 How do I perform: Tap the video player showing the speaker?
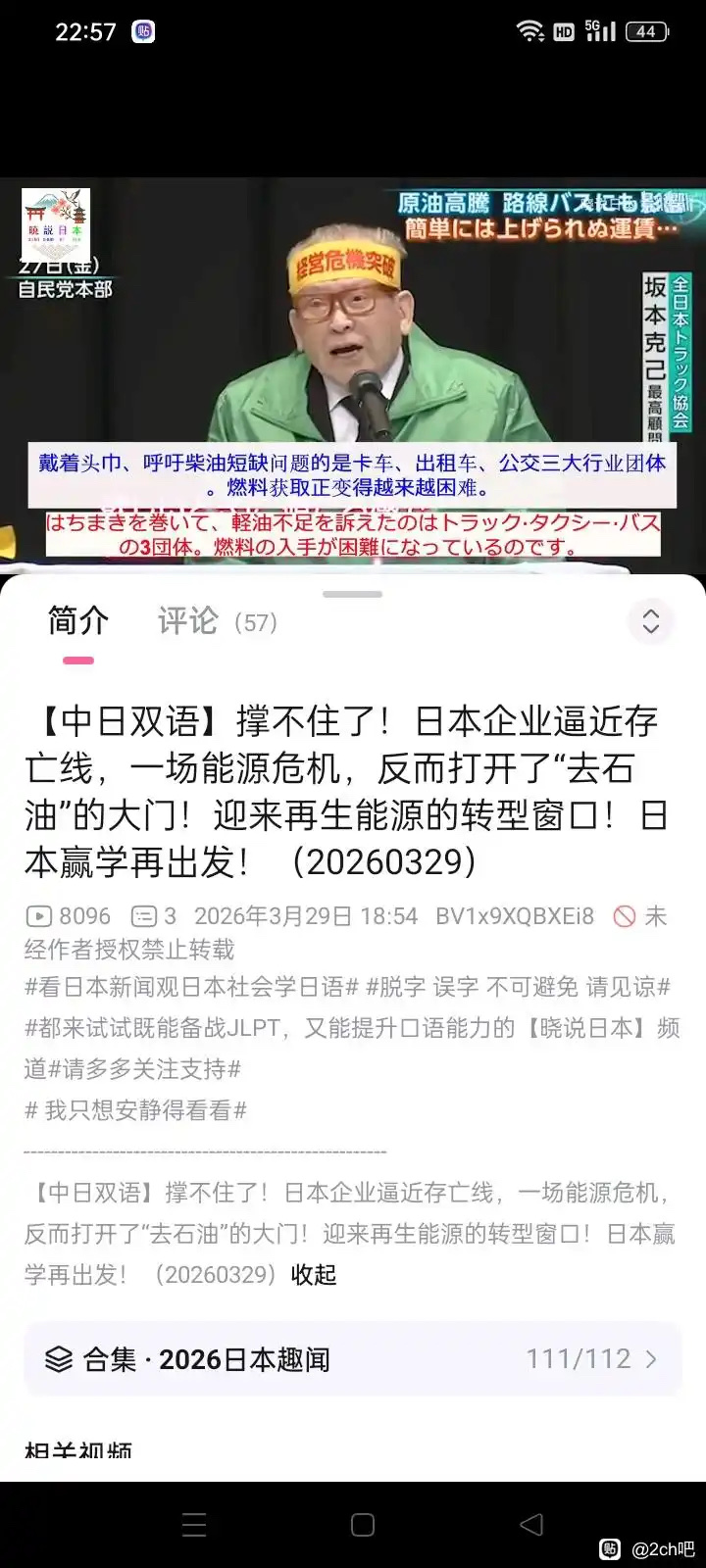pyautogui.click(x=353, y=372)
